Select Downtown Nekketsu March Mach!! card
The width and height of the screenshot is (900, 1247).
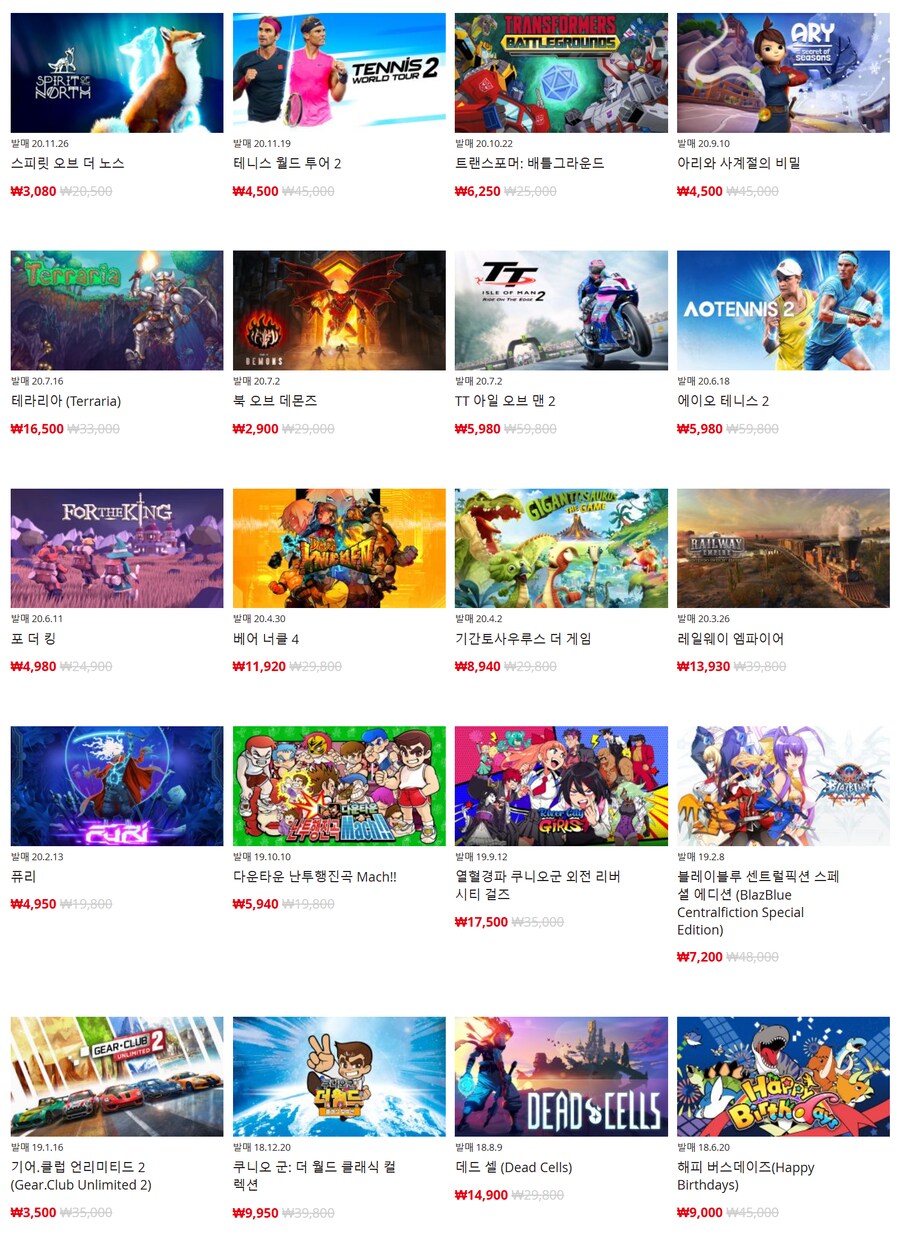[339, 786]
